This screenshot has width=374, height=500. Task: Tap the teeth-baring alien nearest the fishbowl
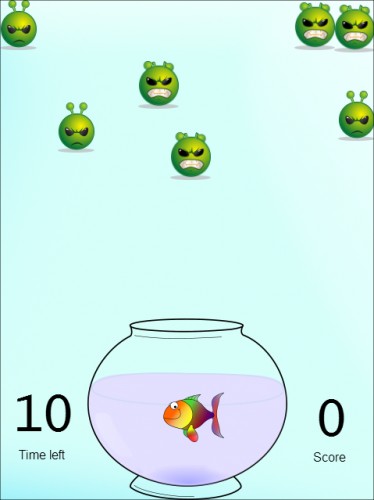coord(191,155)
